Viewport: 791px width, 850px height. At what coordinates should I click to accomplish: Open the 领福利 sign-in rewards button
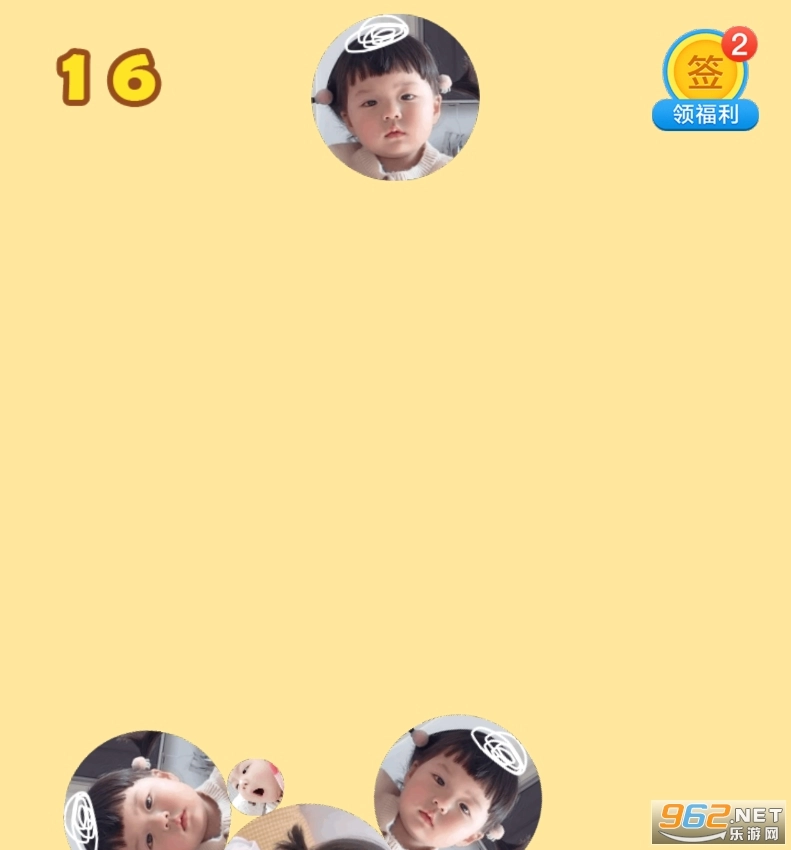point(705,84)
